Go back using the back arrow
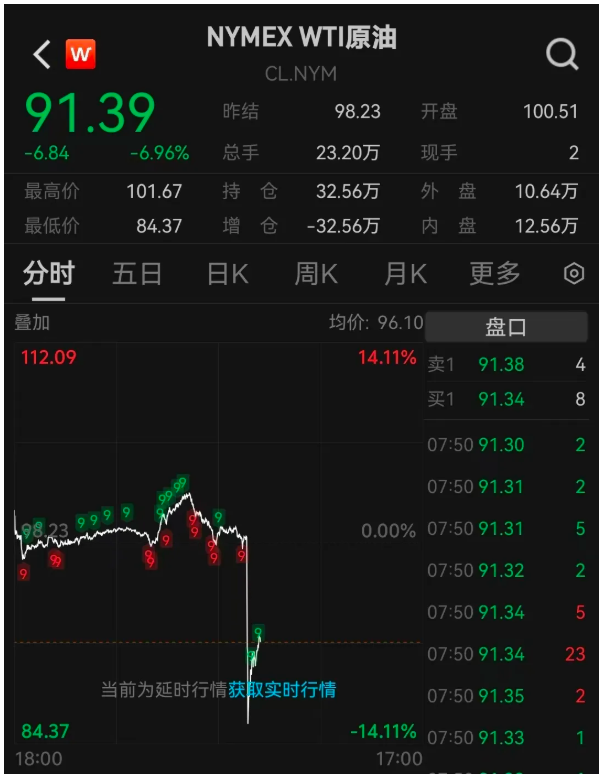 coord(42,54)
